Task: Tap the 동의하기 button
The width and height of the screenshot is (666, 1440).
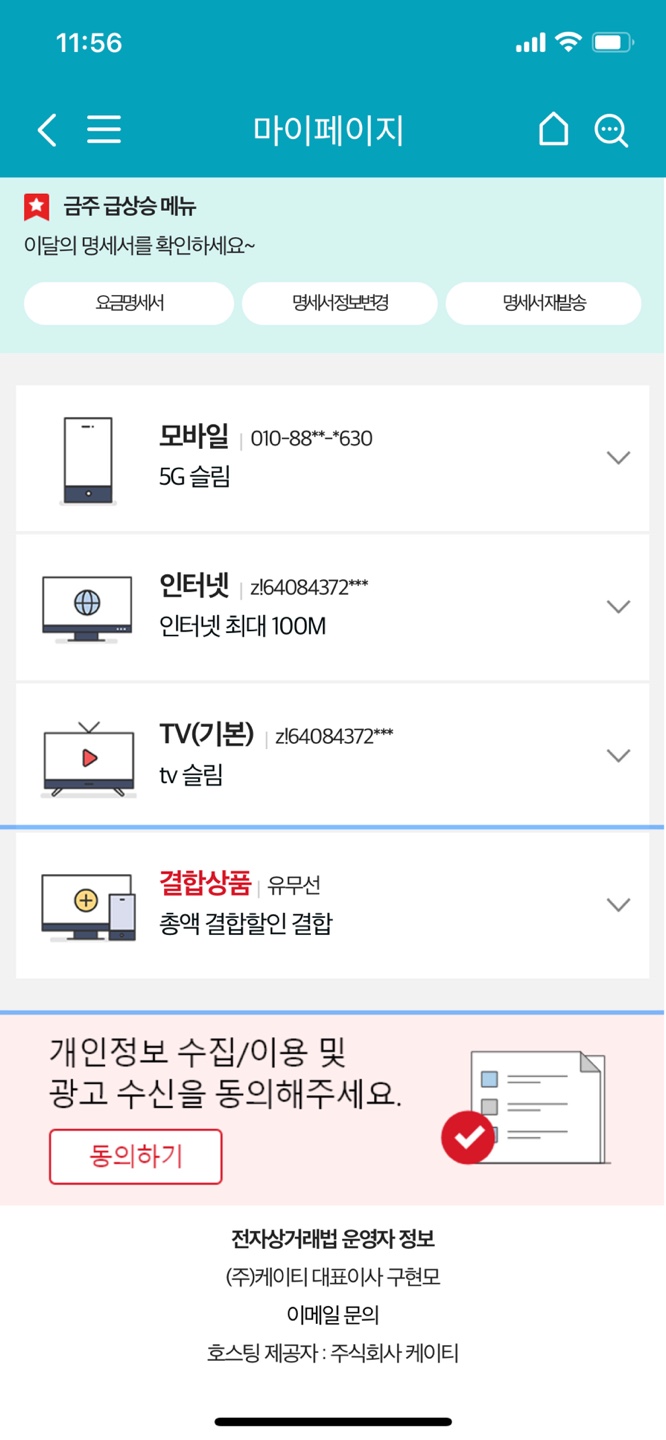Action: (x=136, y=1157)
